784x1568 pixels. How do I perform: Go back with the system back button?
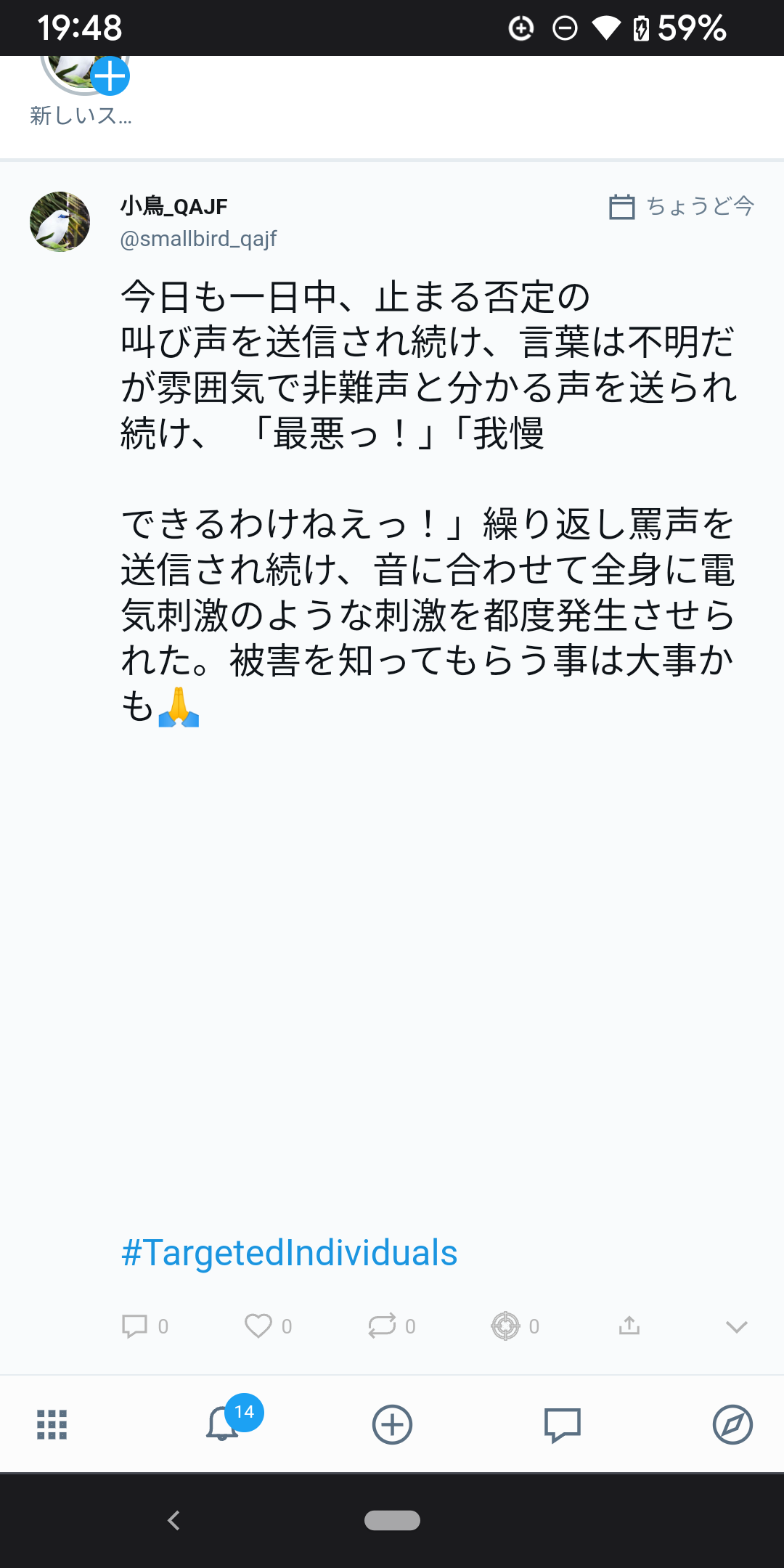pyautogui.click(x=173, y=1520)
